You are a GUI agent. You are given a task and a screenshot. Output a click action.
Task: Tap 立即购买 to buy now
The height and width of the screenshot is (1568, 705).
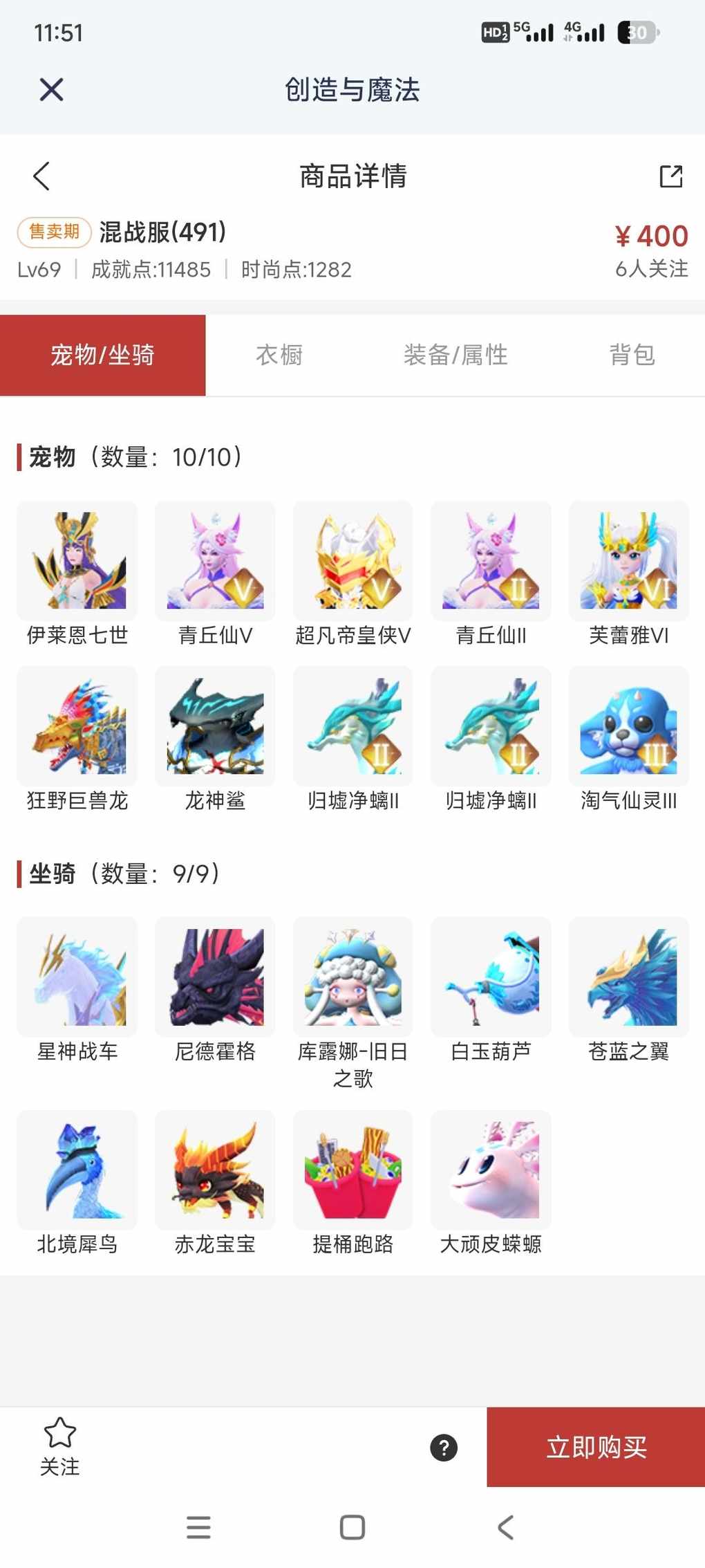pyautogui.click(x=596, y=1447)
